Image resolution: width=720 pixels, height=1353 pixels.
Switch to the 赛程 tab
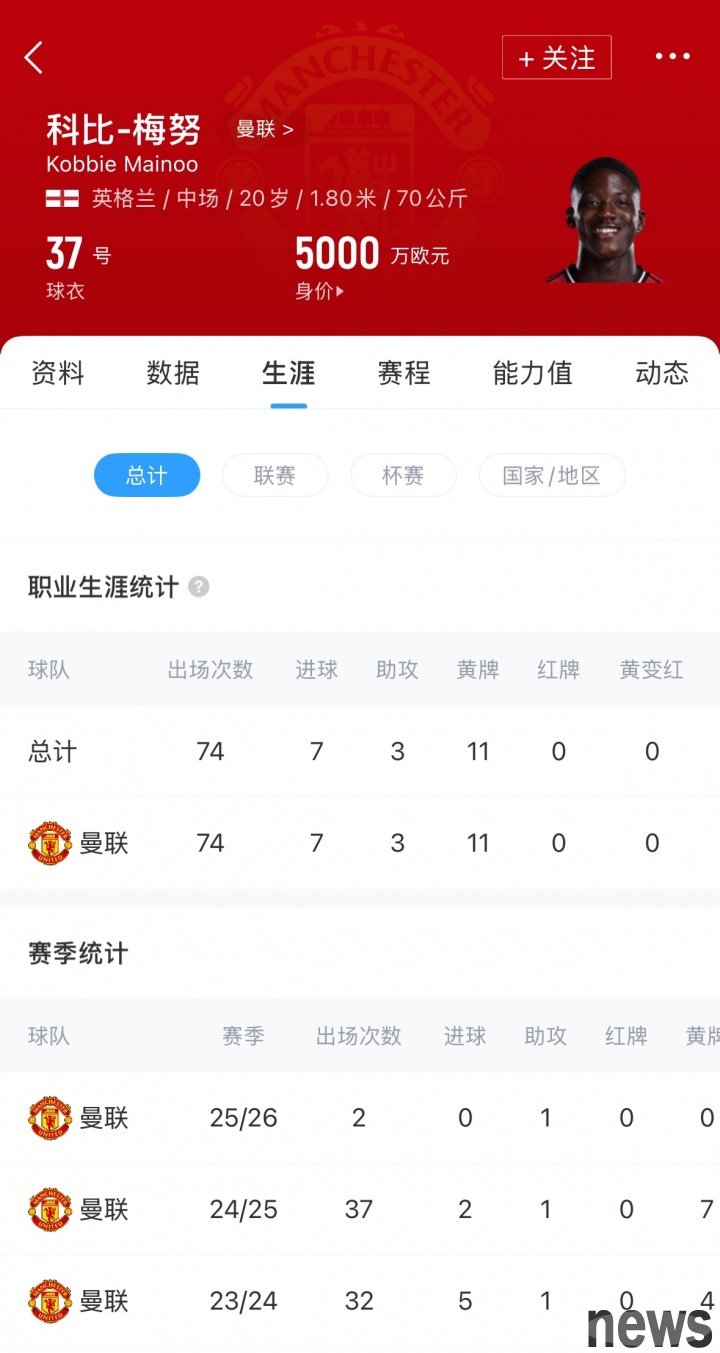(404, 374)
